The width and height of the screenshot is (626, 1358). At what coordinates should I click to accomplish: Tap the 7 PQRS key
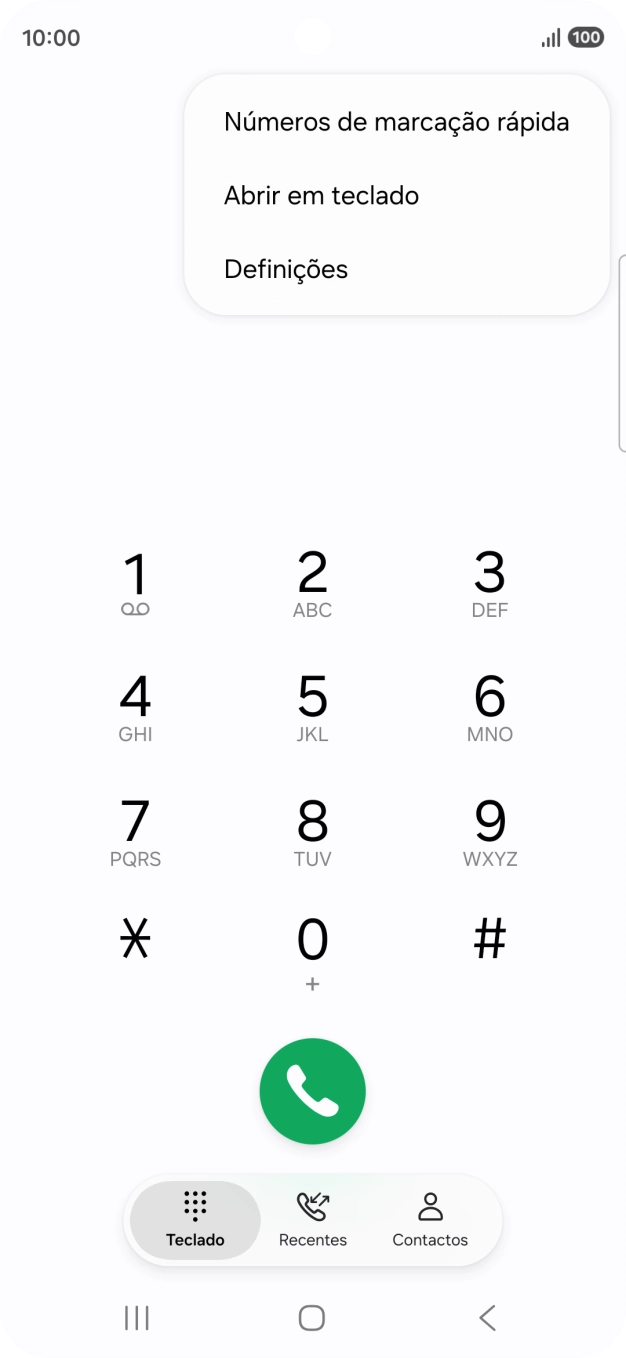pyautogui.click(x=135, y=832)
